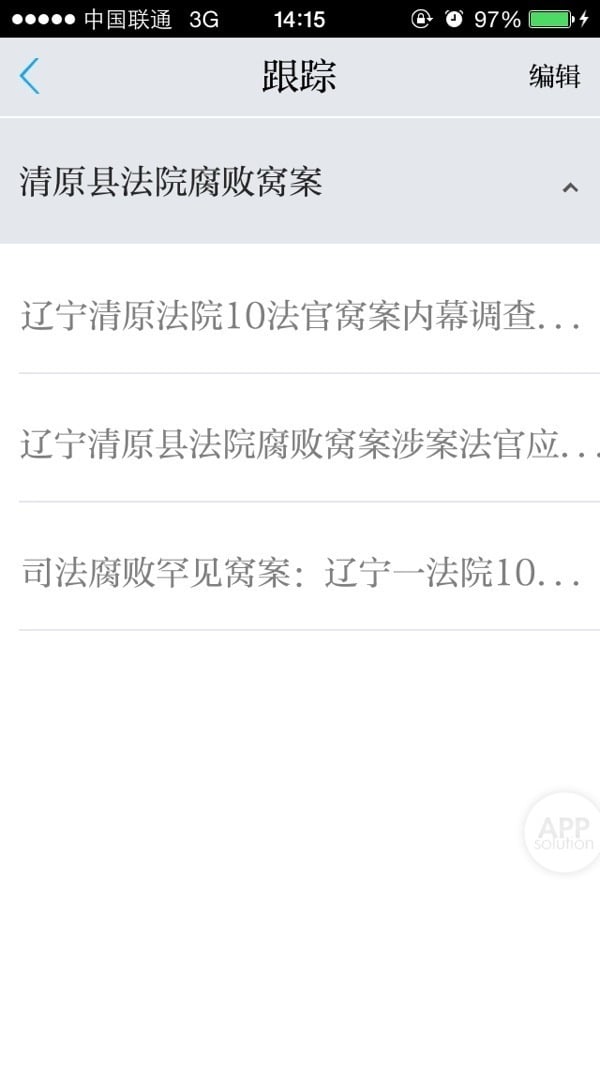Tap the 编辑 edit button
Image resolution: width=600 pixels, height=1065 pixels.
[554, 76]
